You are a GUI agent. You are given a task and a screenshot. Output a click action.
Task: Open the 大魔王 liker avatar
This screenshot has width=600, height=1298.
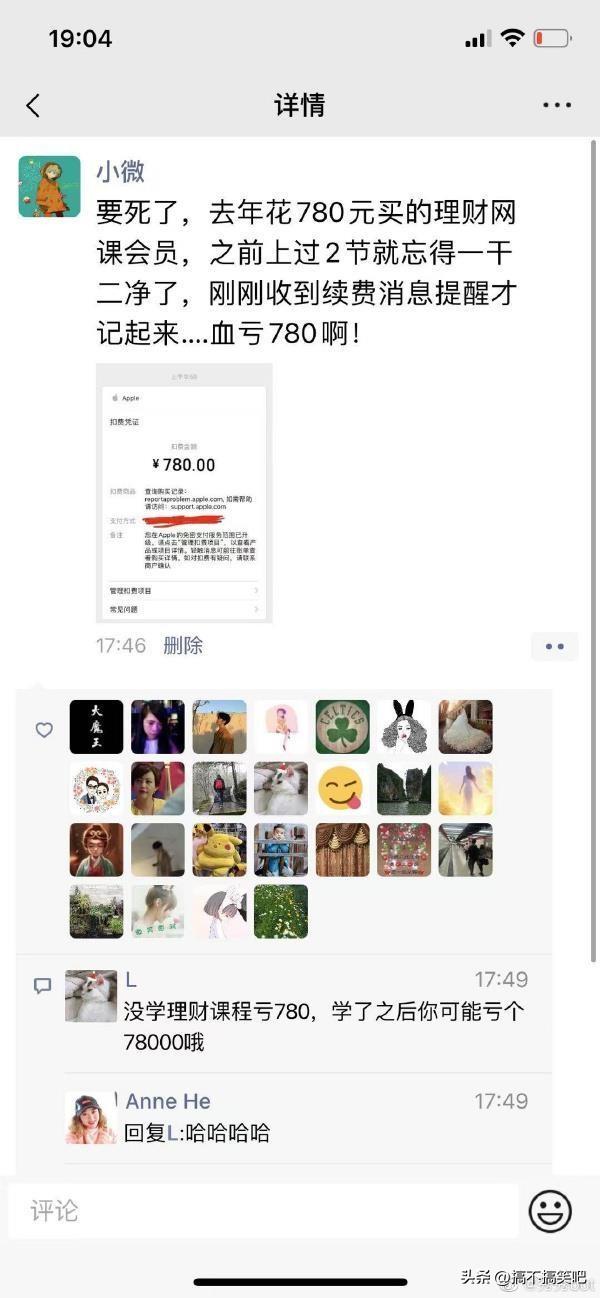point(97,727)
